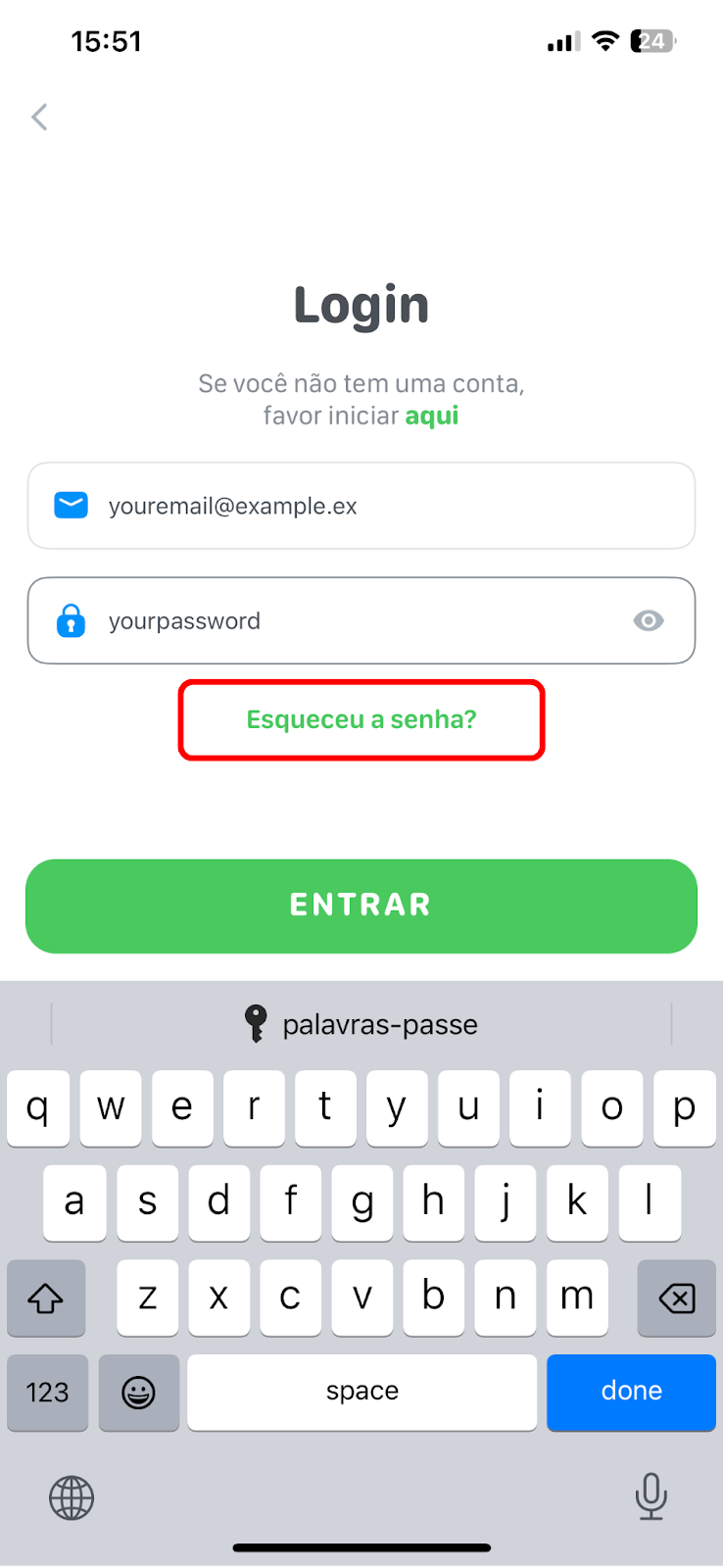Open 'Esqueceu a senha?' link
This screenshot has height=1568, width=723.
361,719
